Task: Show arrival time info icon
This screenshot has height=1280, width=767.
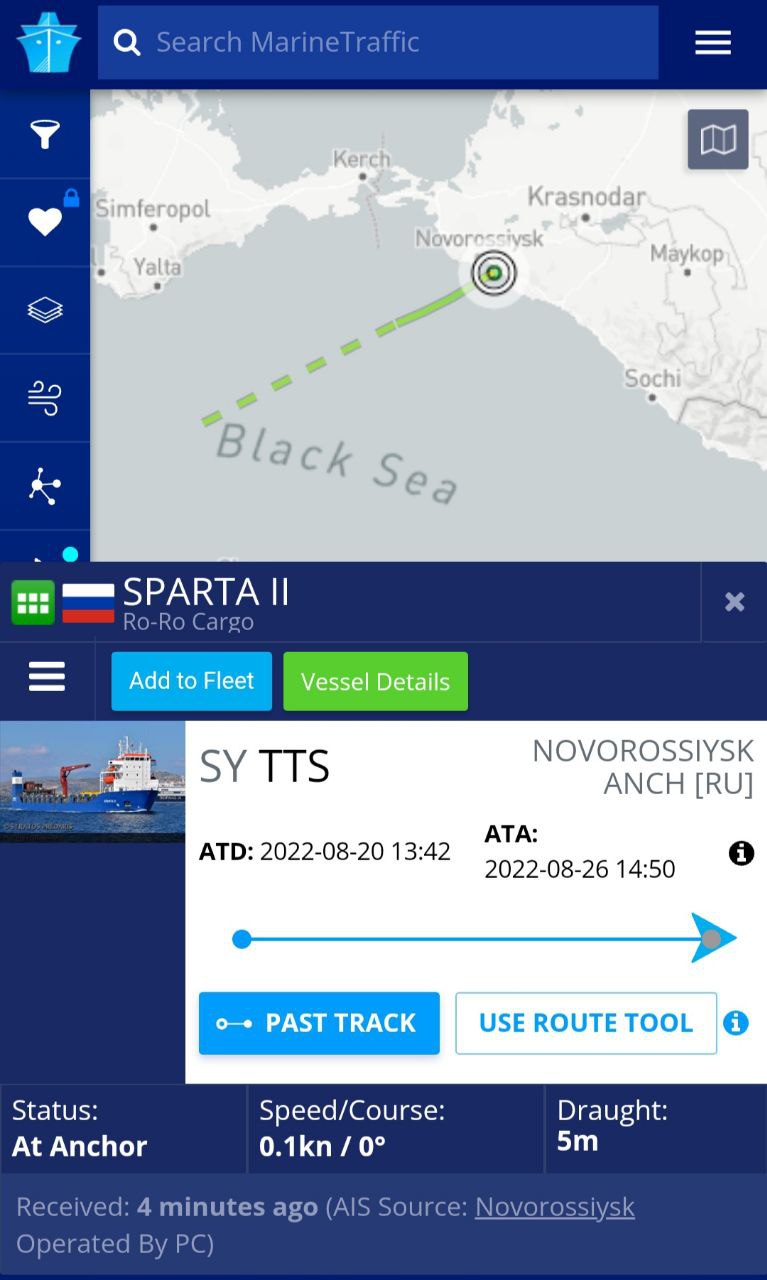Action: [741, 853]
